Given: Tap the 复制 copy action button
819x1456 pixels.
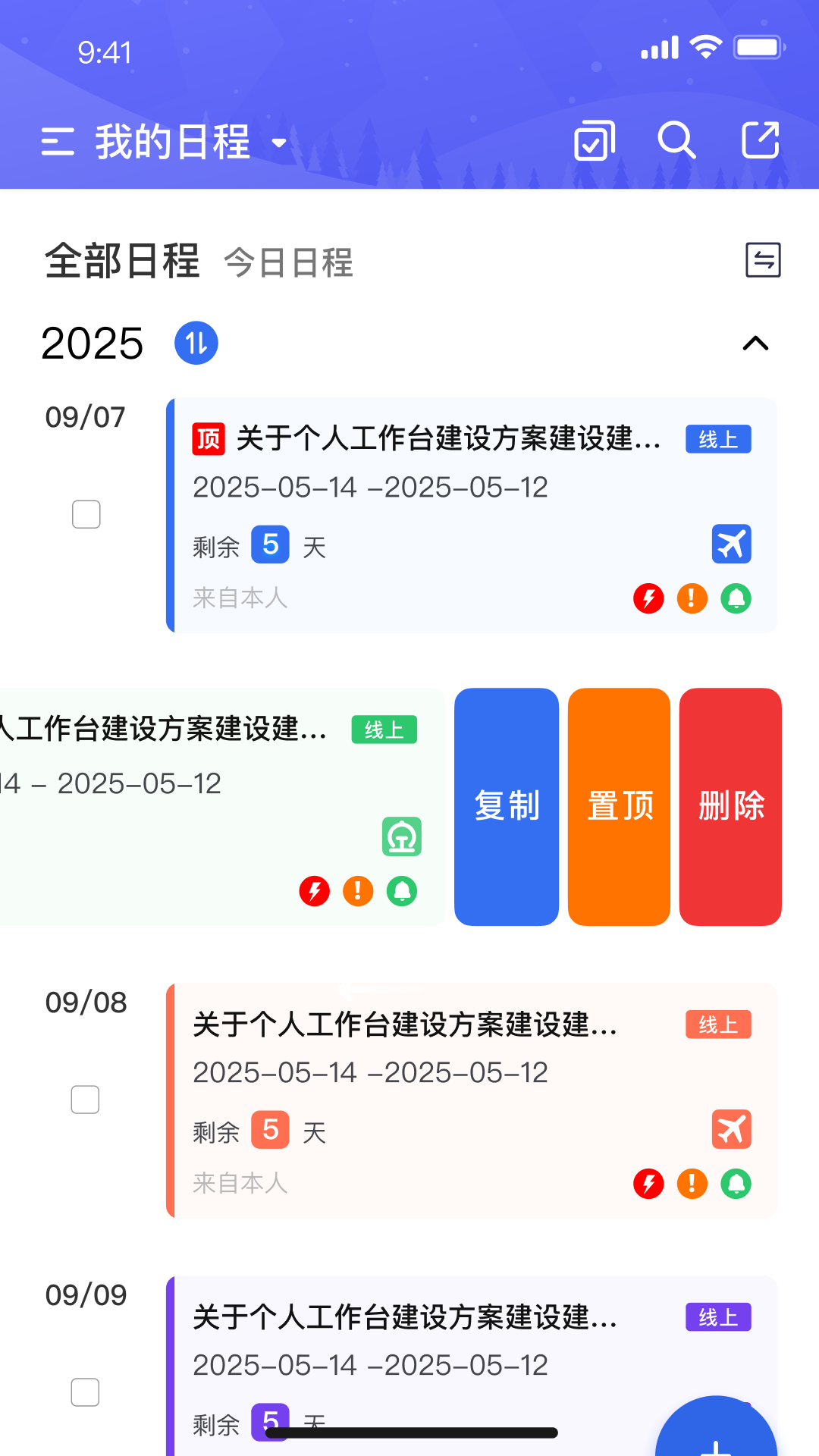Looking at the screenshot, I should coord(506,806).
